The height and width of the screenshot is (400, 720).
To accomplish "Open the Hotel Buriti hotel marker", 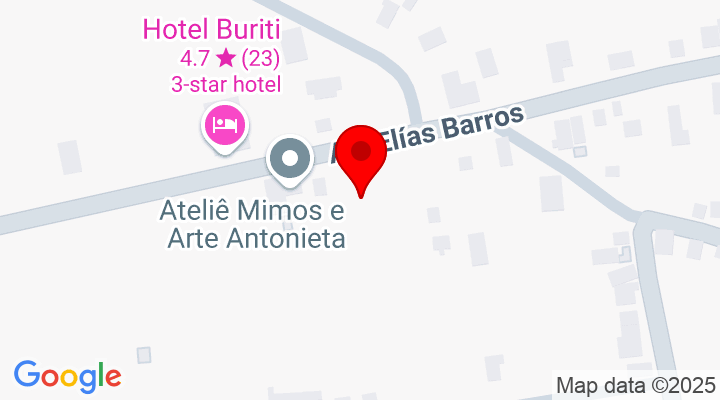I will pyautogui.click(x=226, y=125).
